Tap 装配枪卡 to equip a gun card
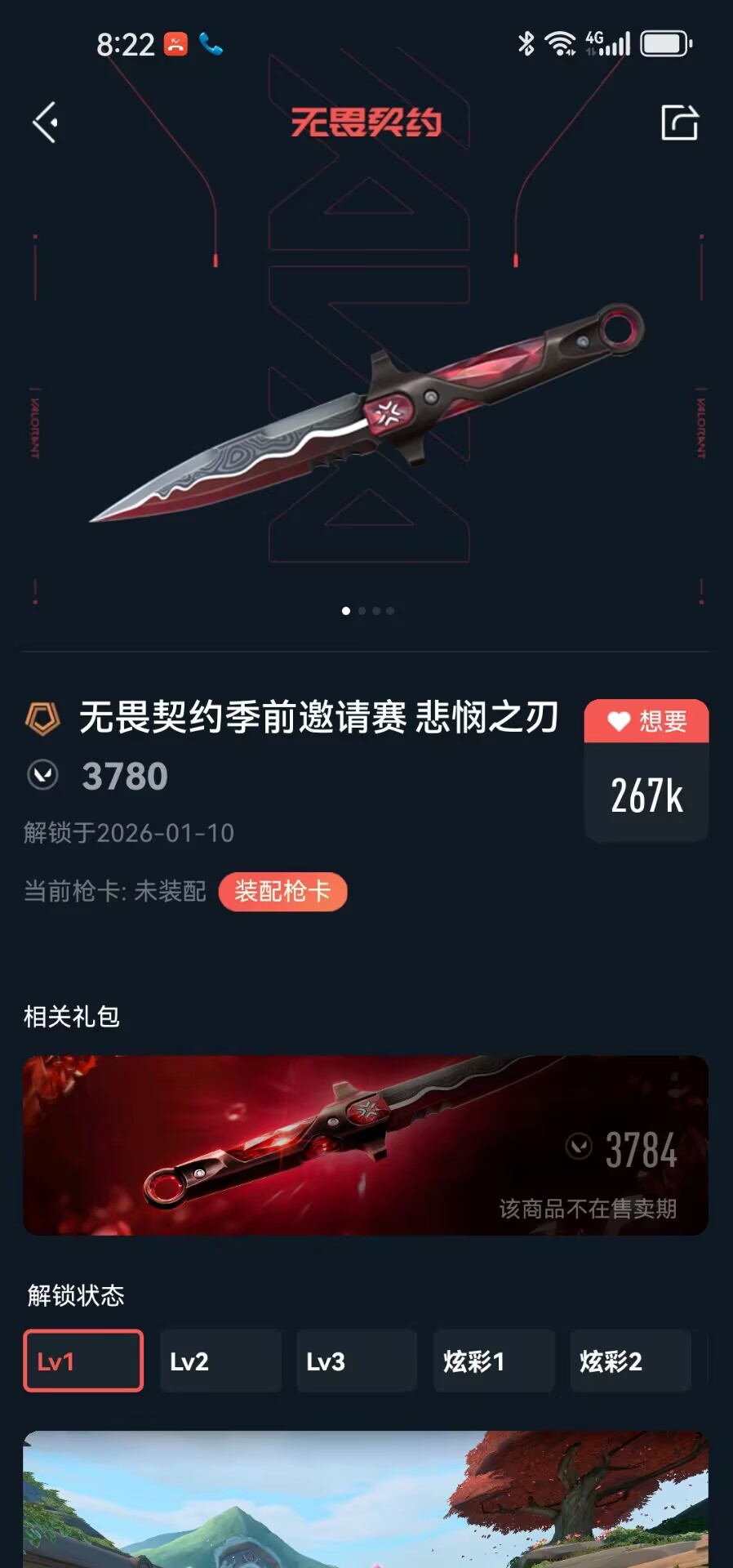Screen dimensions: 733x1568 pyautogui.click(x=282, y=891)
